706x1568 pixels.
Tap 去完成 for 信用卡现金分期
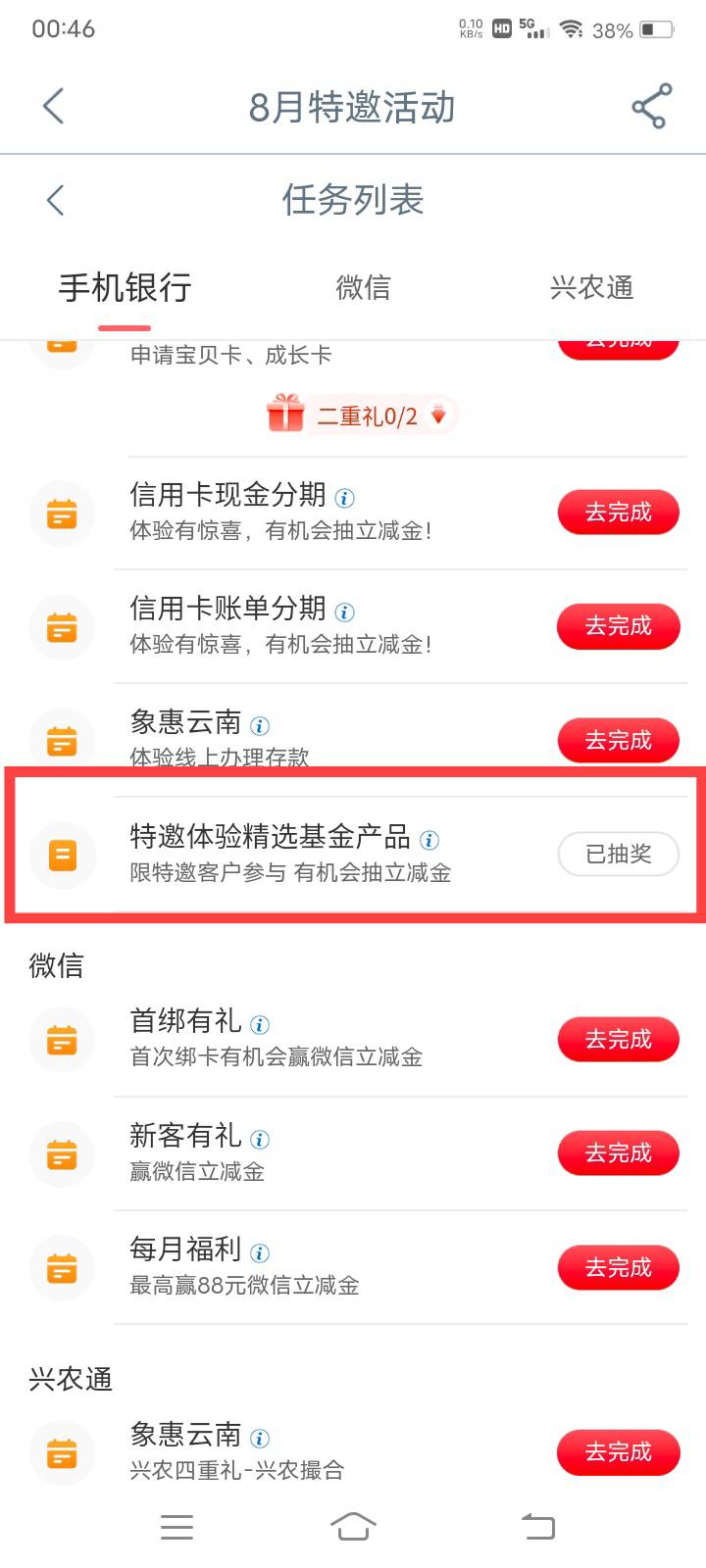pos(618,512)
